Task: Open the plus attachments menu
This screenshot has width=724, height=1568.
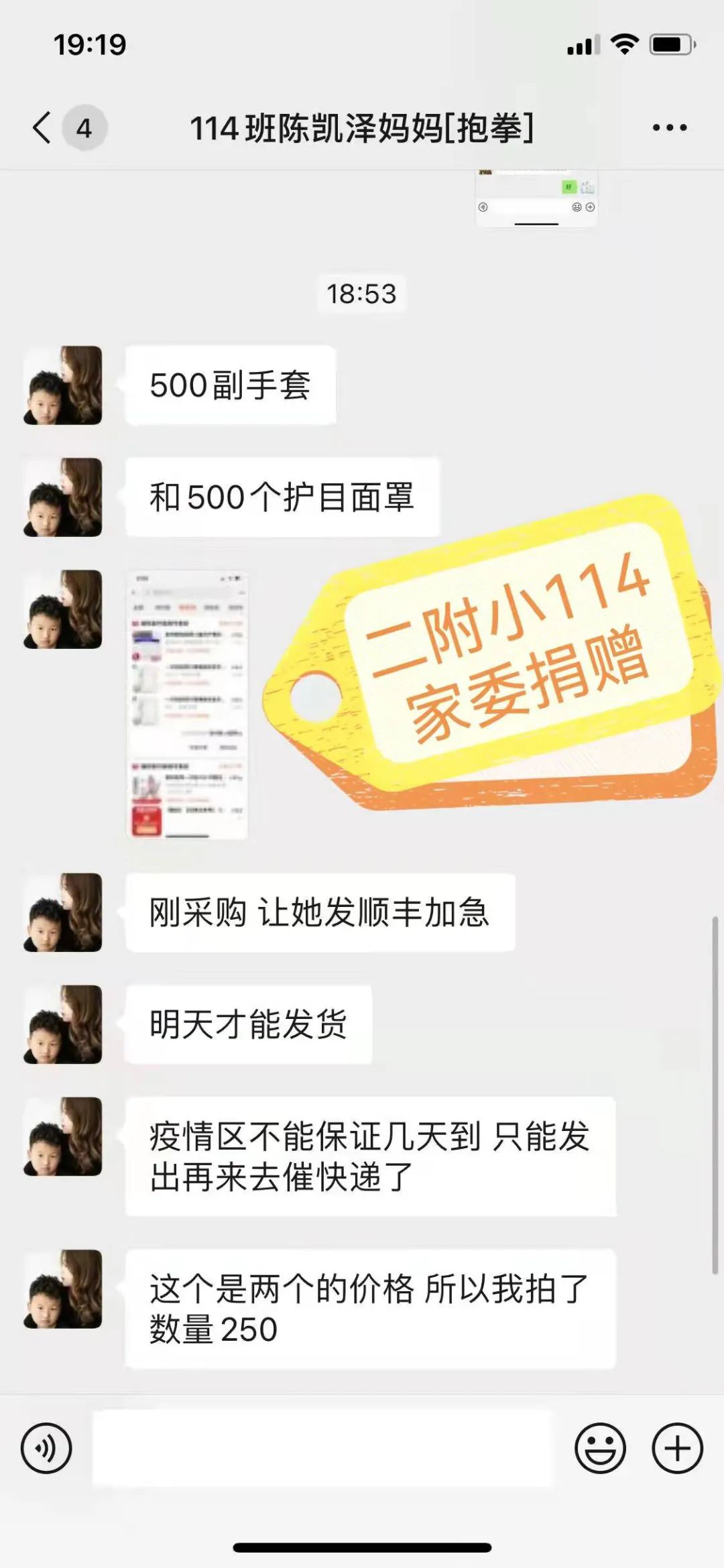Action: 677,1448
